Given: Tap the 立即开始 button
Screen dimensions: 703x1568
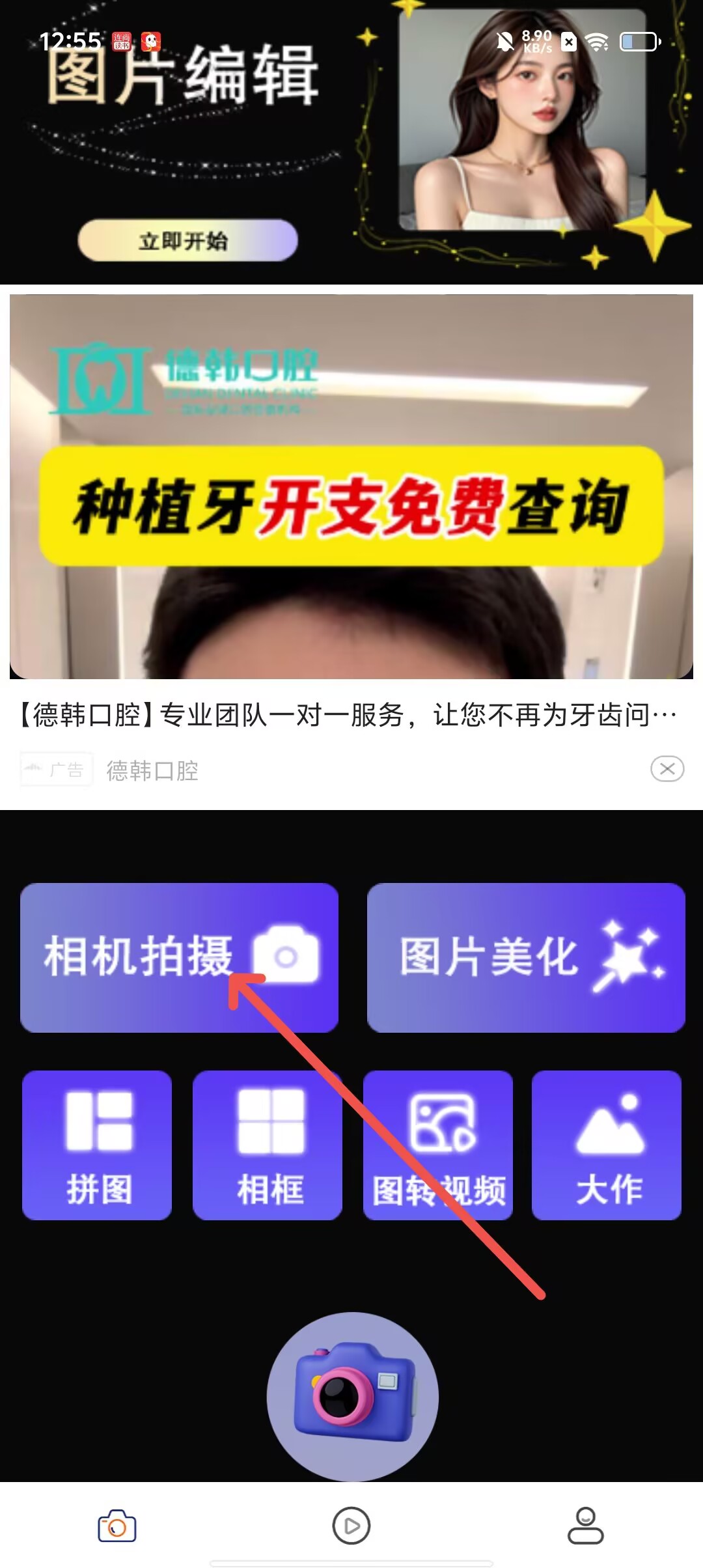Looking at the screenshot, I should (x=187, y=241).
